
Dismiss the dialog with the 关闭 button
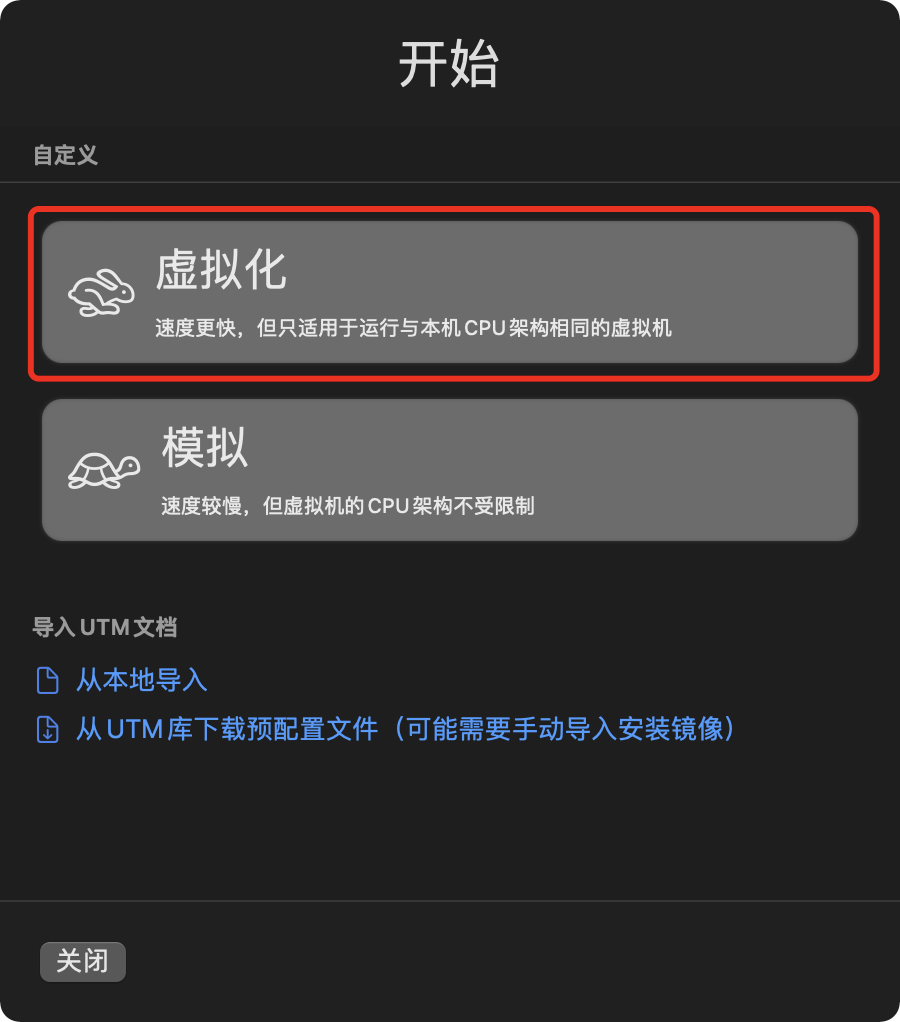coord(83,961)
